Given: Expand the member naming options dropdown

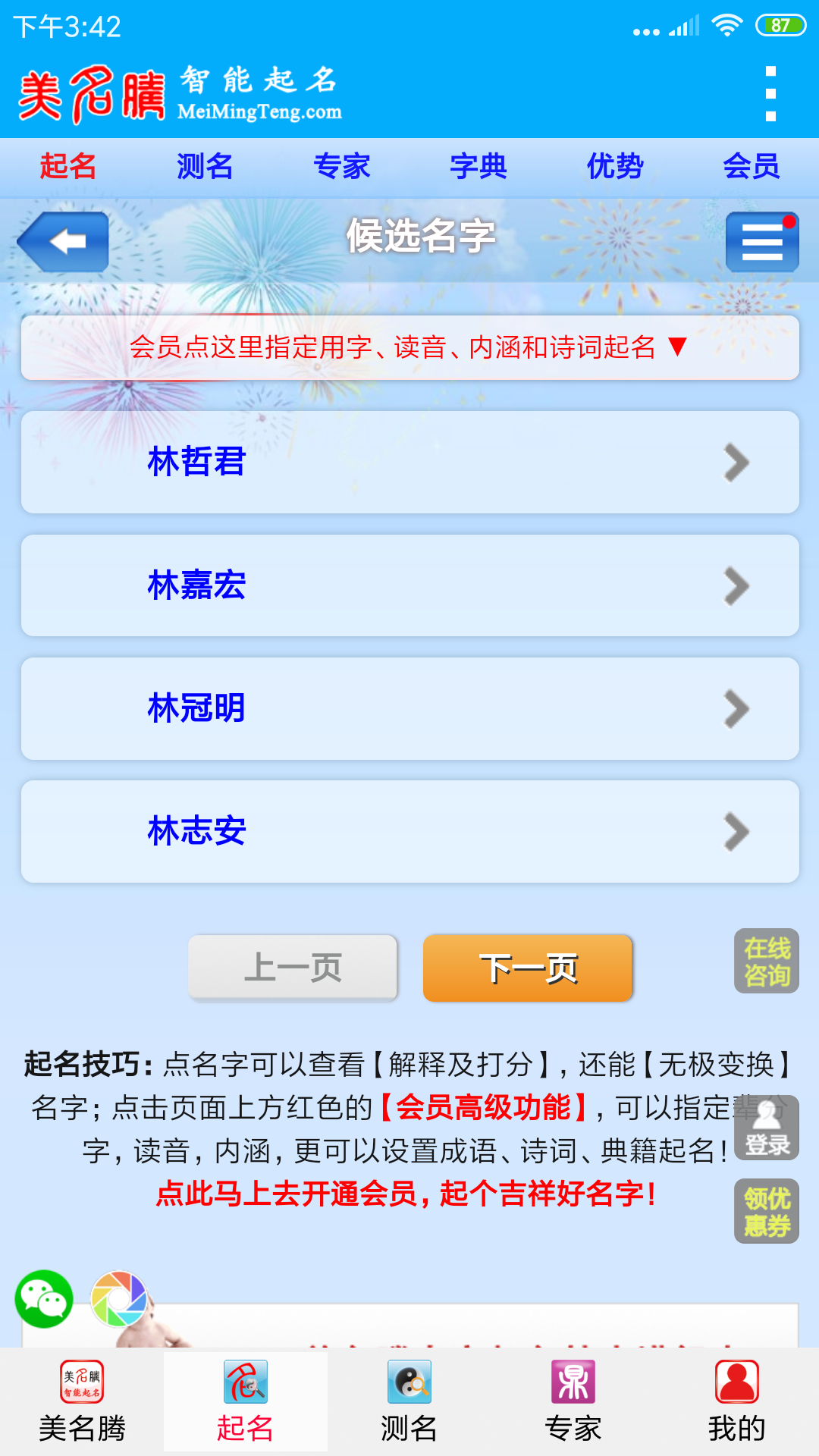Looking at the screenshot, I should [409, 347].
